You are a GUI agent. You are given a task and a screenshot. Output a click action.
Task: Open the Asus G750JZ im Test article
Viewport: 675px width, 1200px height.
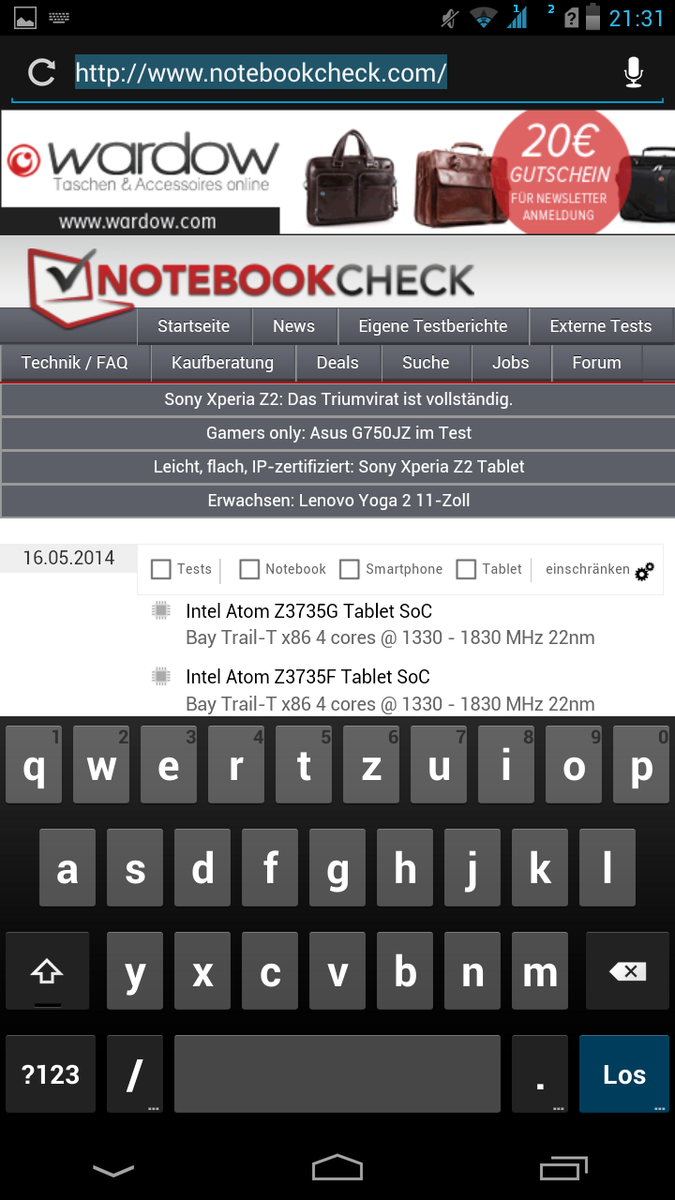point(338,433)
